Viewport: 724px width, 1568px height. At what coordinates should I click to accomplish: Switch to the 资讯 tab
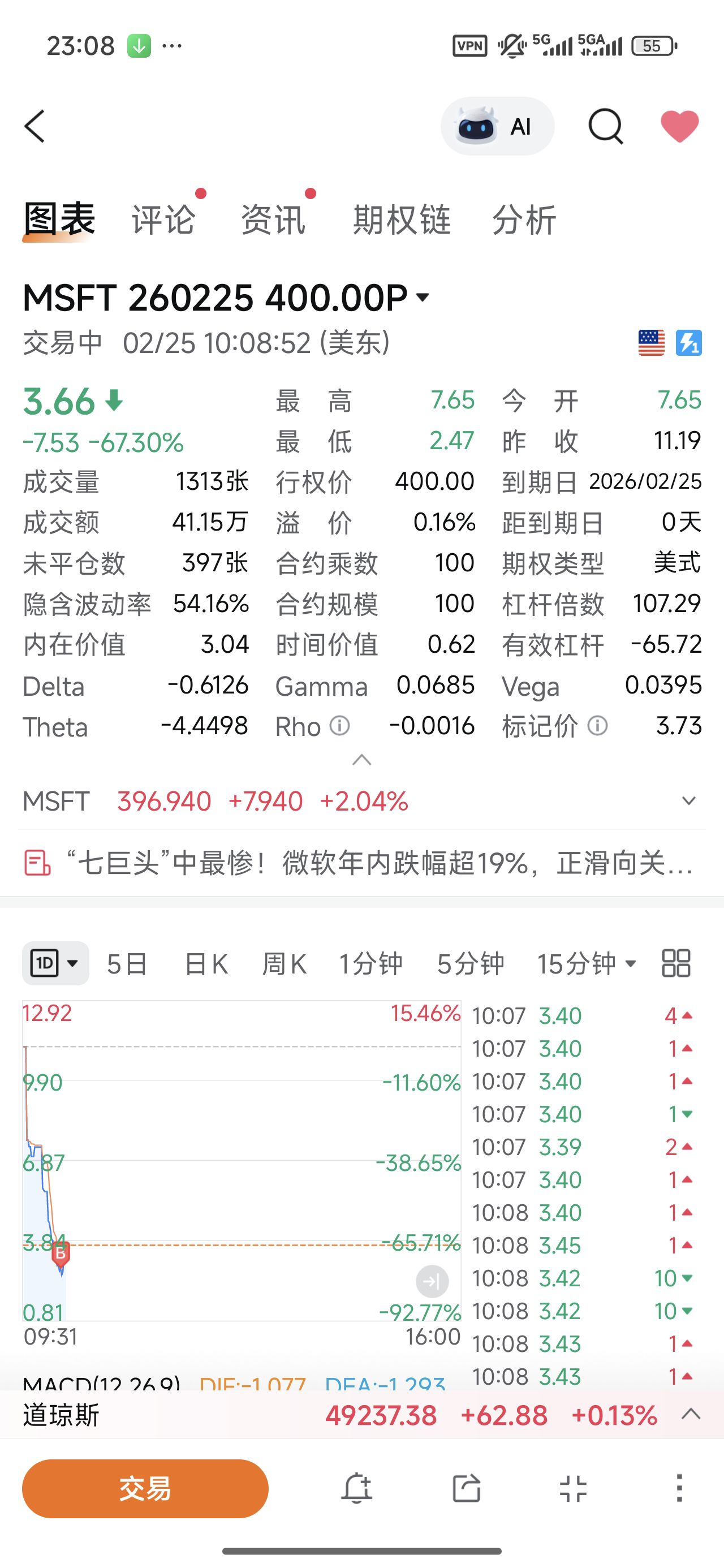(x=273, y=219)
